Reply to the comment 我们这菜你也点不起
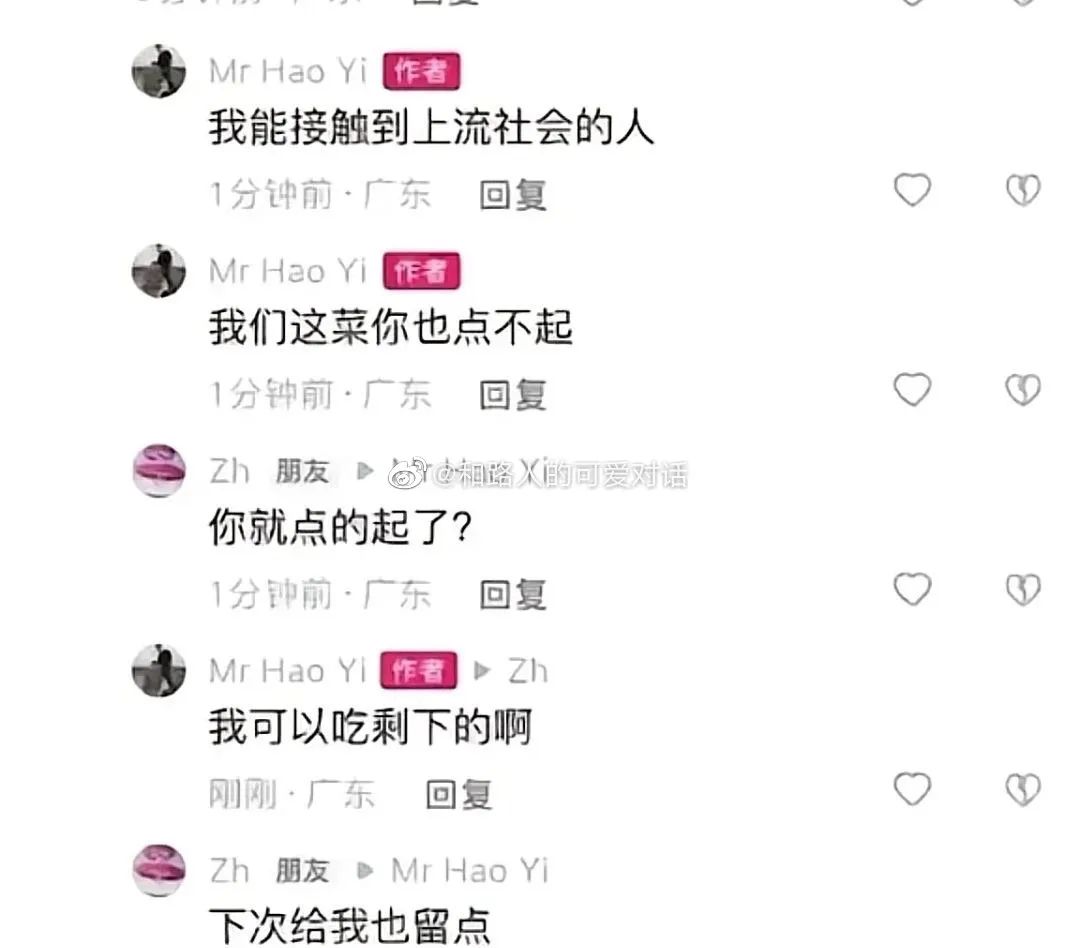 tap(513, 395)
